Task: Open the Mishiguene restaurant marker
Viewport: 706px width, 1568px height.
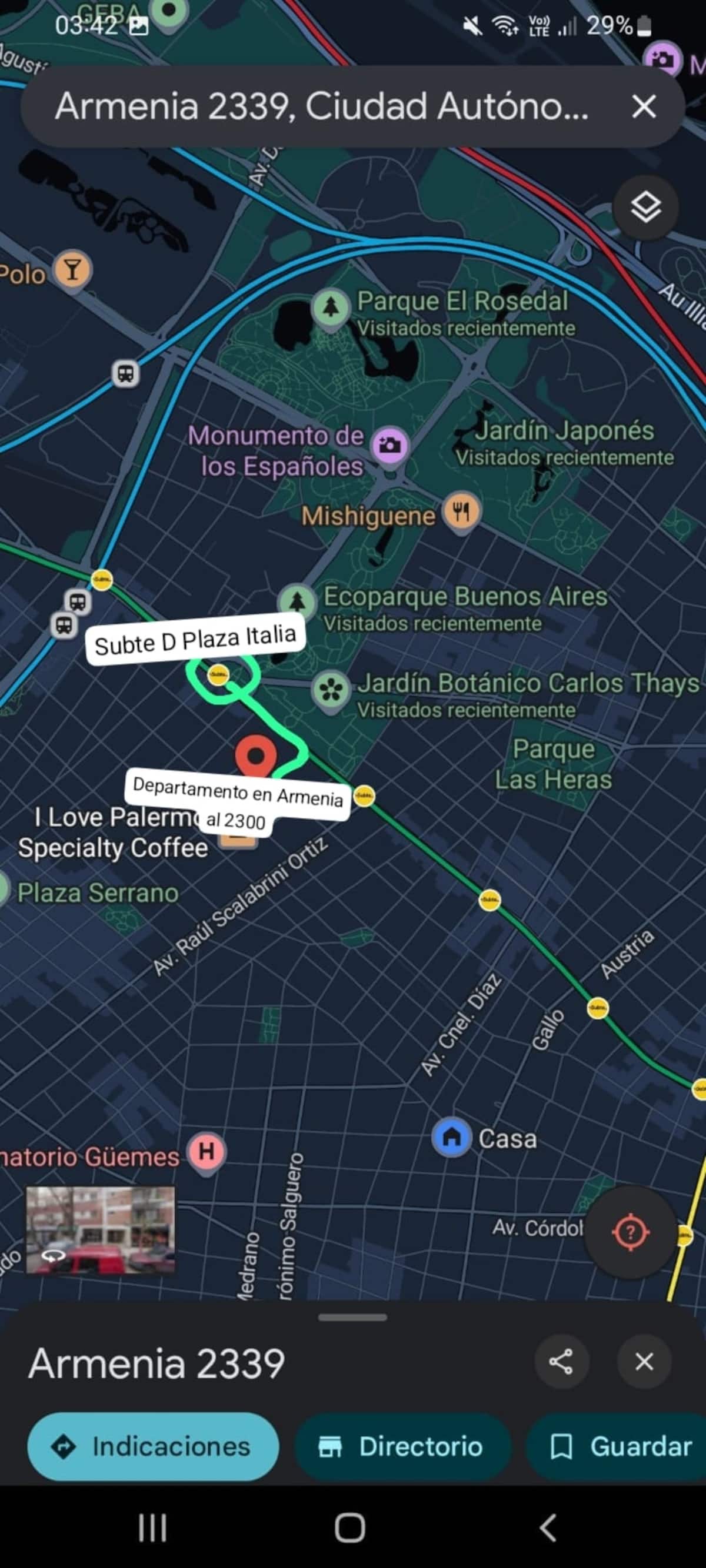Action: click(461, 511)
